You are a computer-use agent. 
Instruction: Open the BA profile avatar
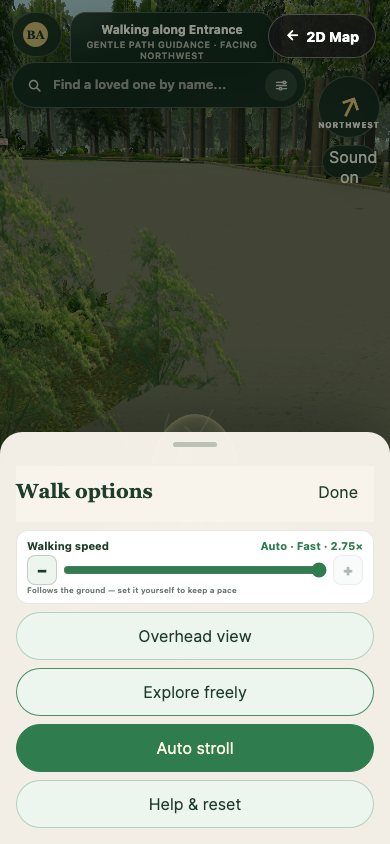pyautogui.click(x=36, y=35)
